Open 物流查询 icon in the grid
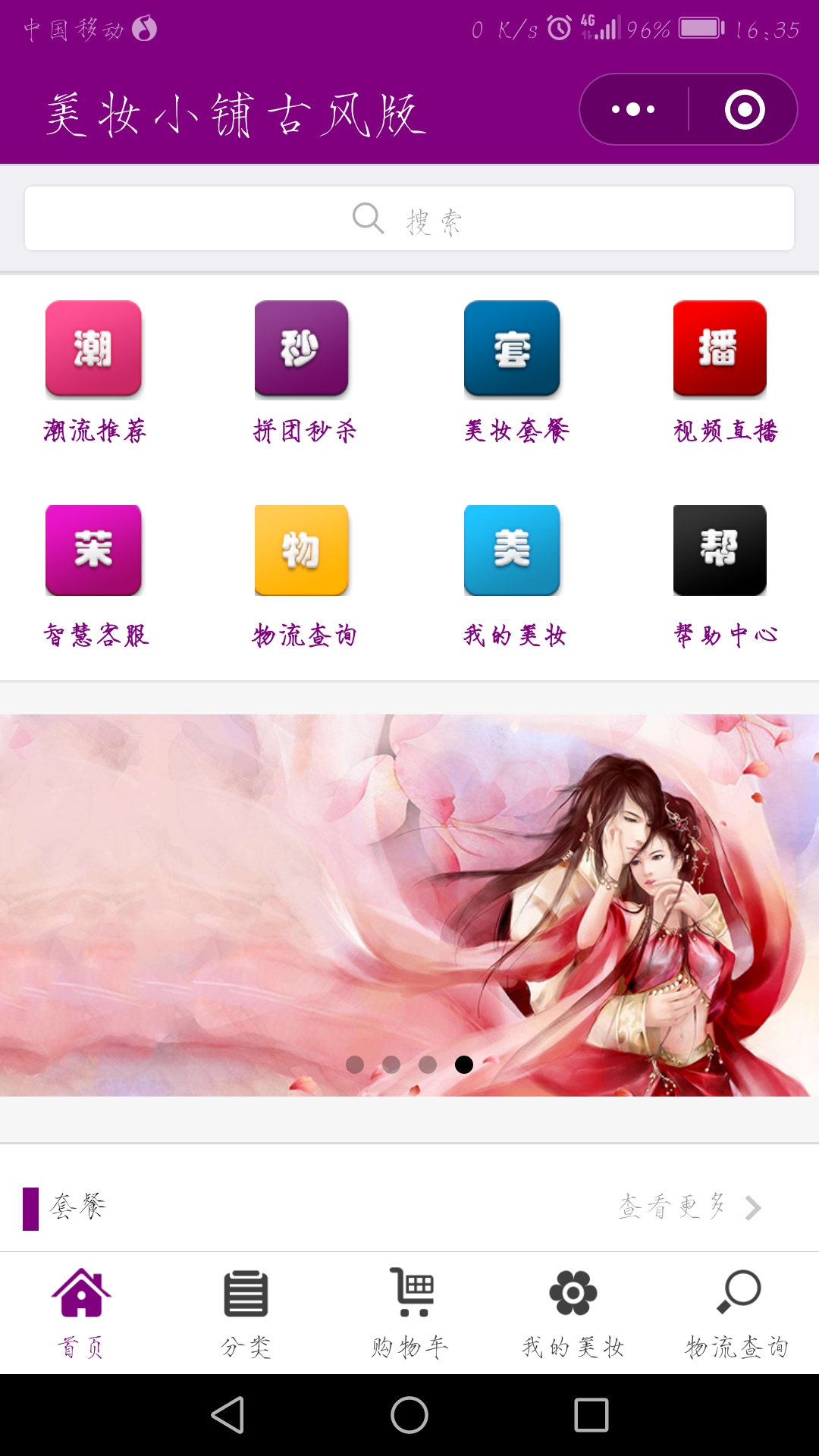 pyautogui.click(x=303, y=575)
